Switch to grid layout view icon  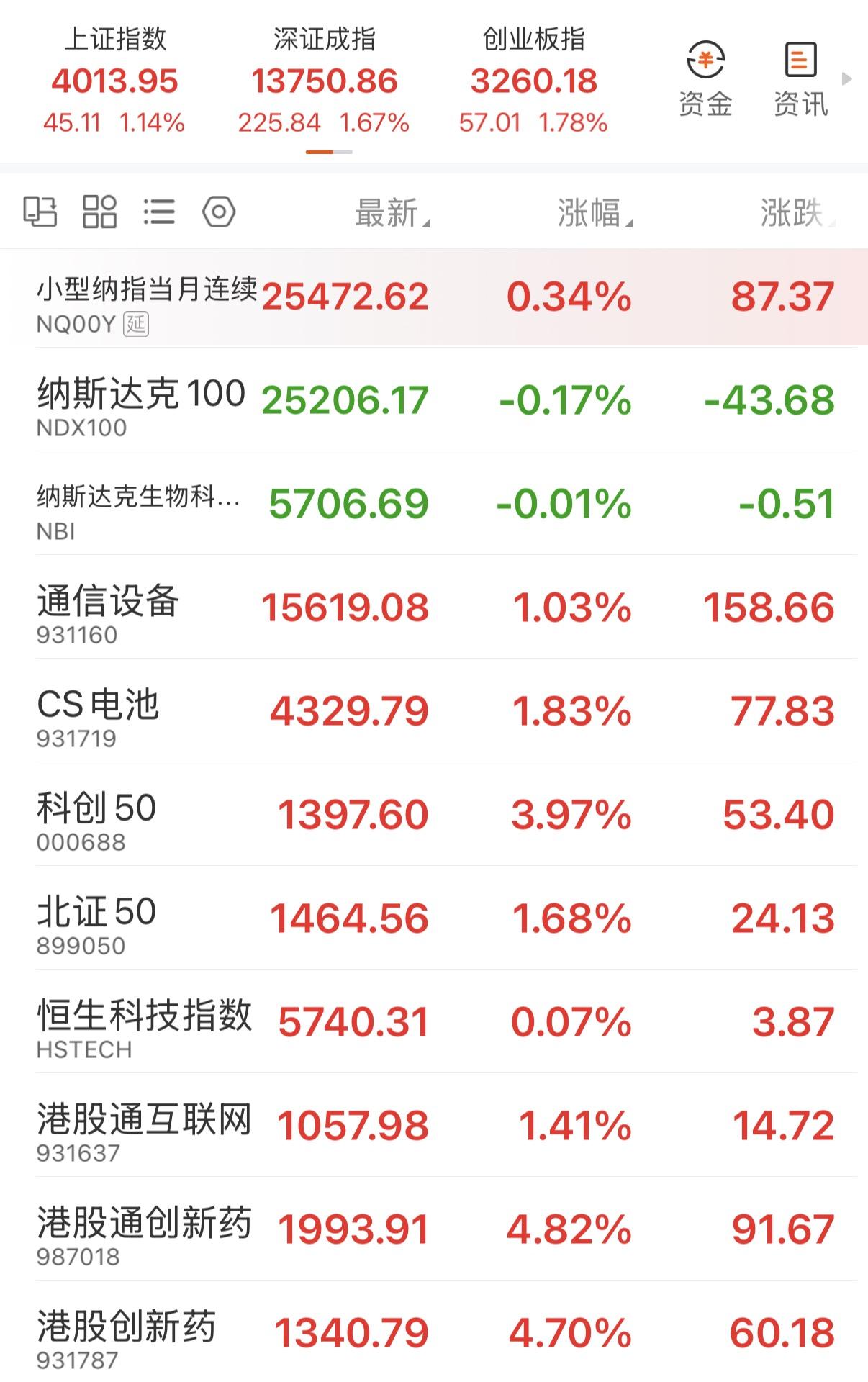99,212
